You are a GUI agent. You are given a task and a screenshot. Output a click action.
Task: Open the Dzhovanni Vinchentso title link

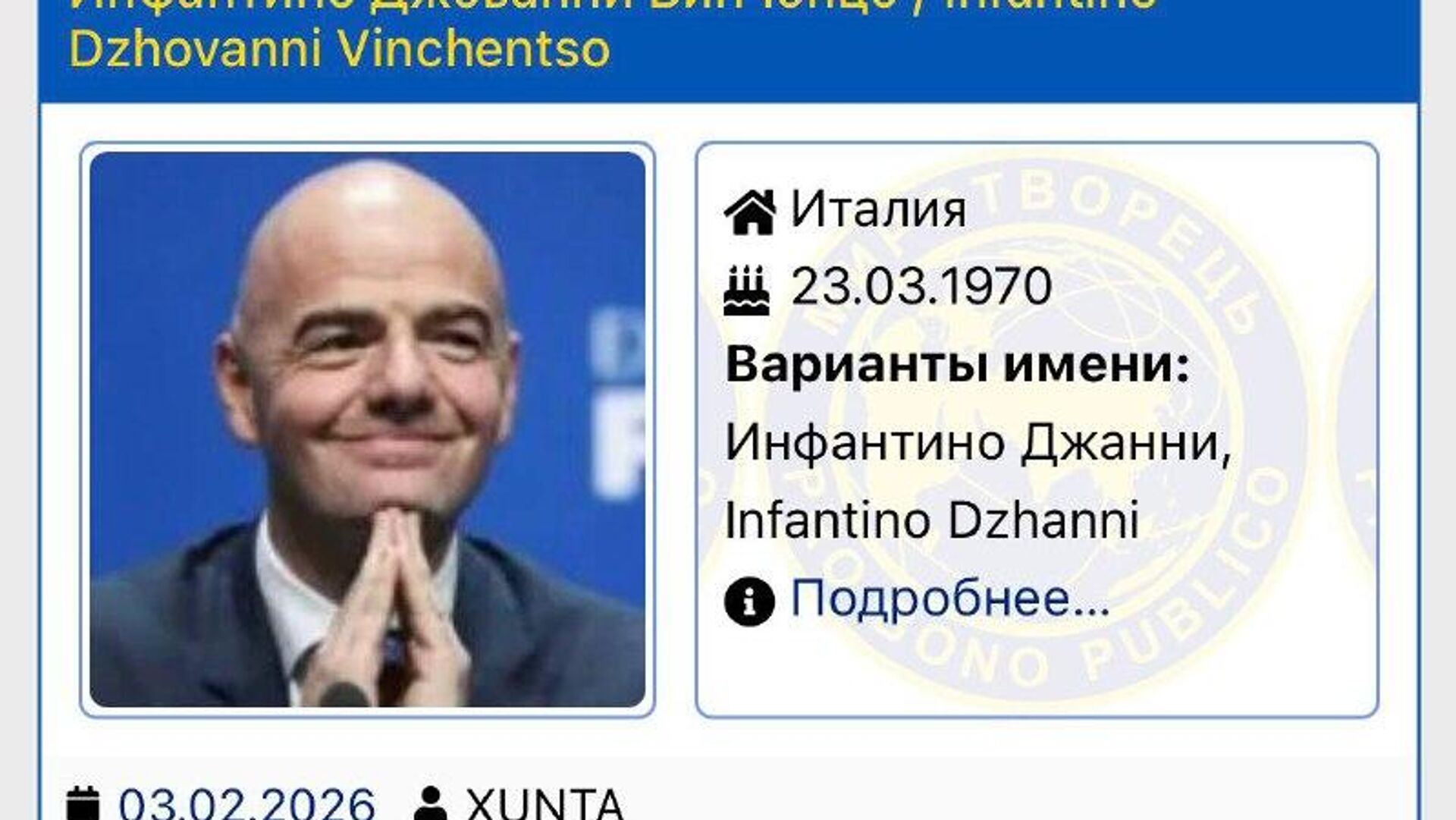coord(339,49)
